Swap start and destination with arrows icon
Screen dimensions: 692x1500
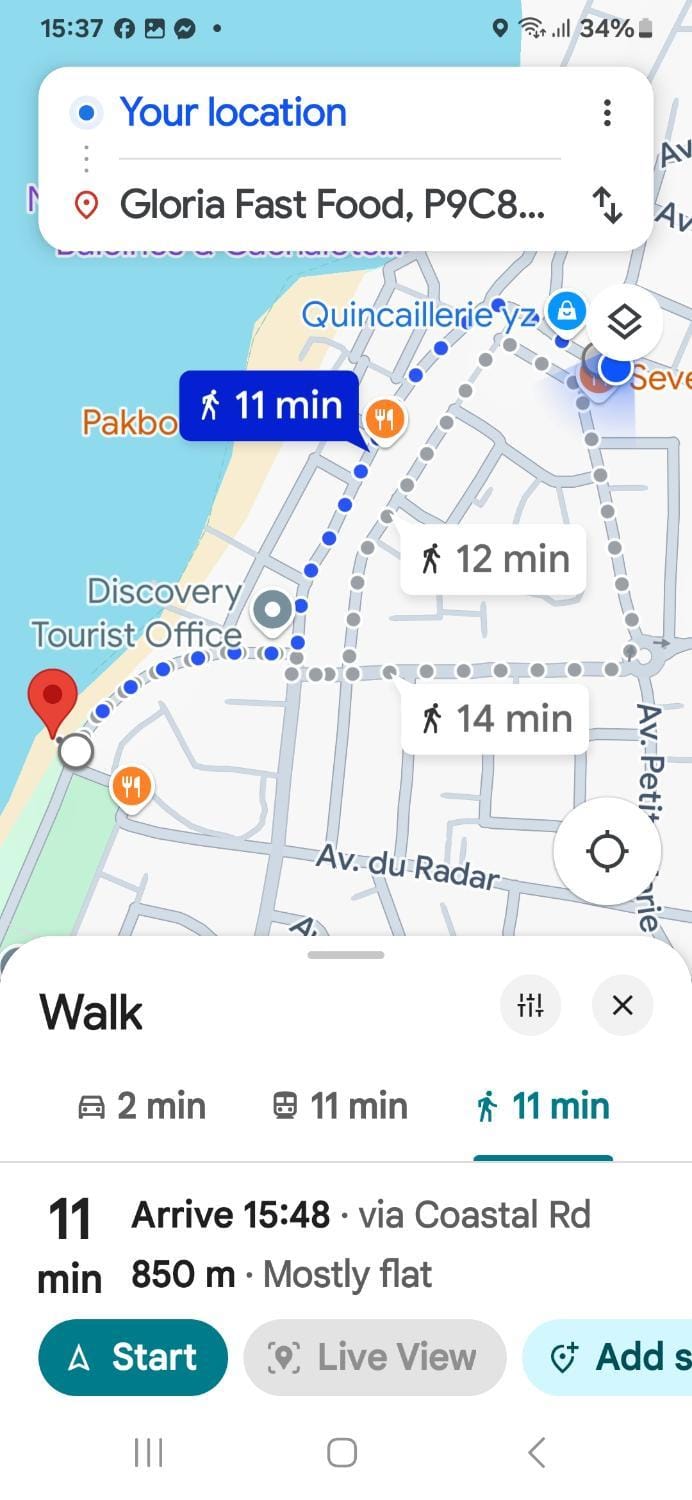[x=607, y=204]
